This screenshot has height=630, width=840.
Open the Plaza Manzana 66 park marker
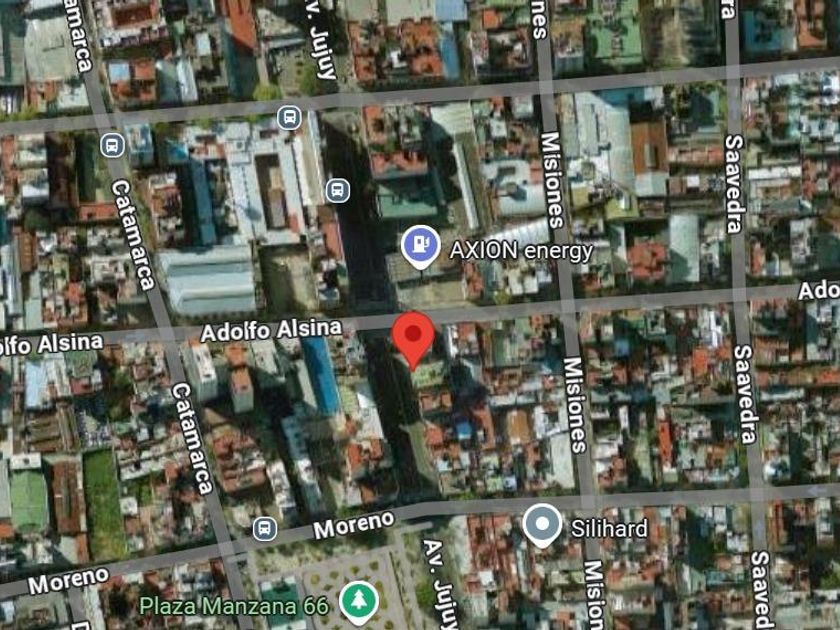point(358,602)
